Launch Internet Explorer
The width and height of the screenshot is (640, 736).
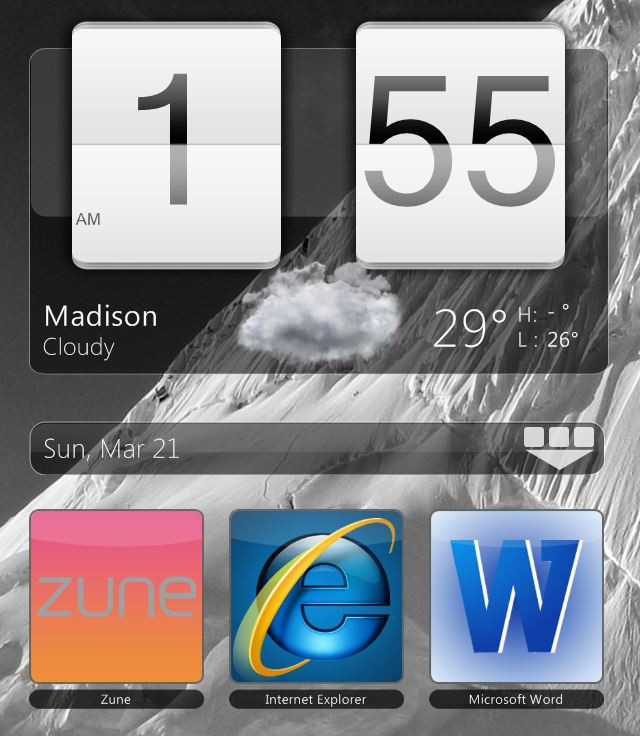click(x=316, y=596)
